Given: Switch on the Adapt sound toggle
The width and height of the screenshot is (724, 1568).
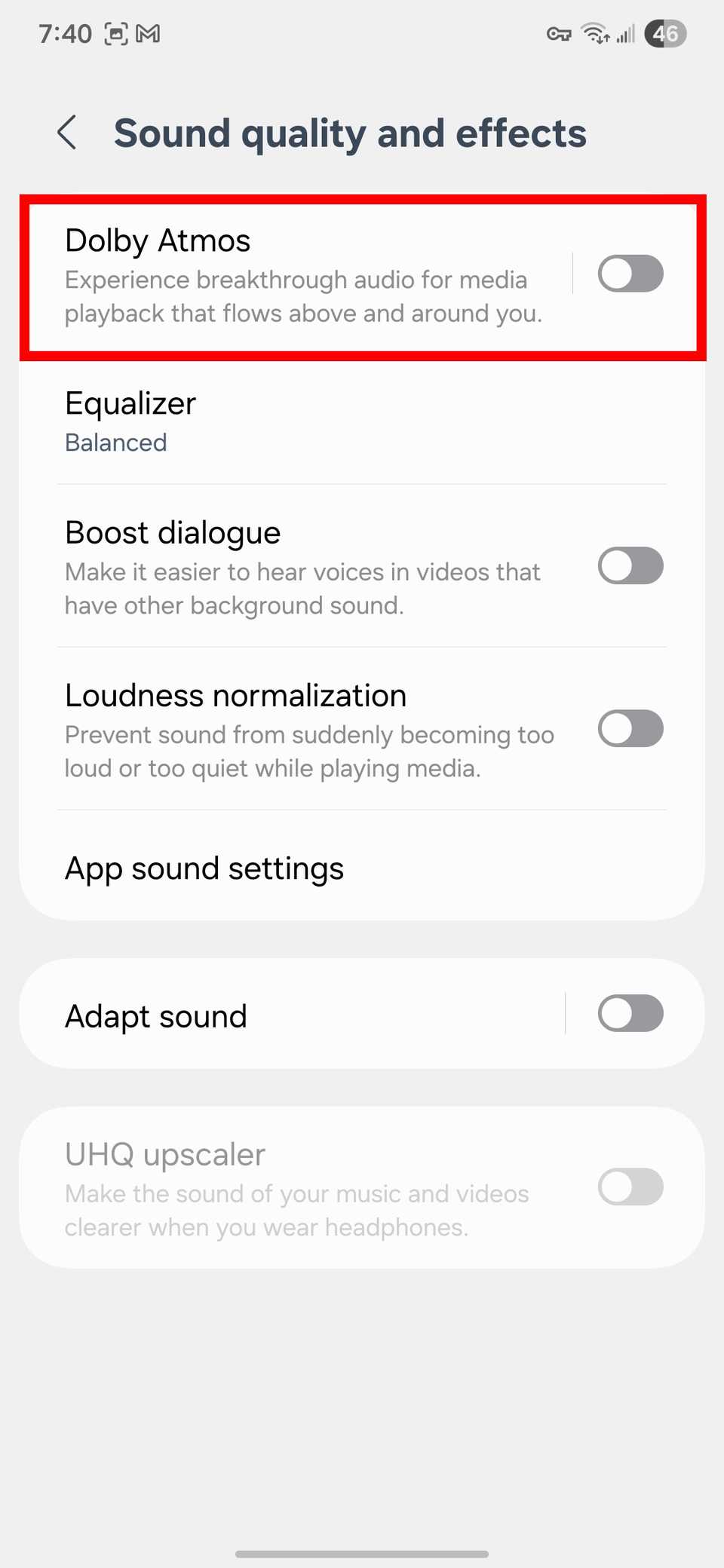Looking at the screenshot, I should point(630,1014).
